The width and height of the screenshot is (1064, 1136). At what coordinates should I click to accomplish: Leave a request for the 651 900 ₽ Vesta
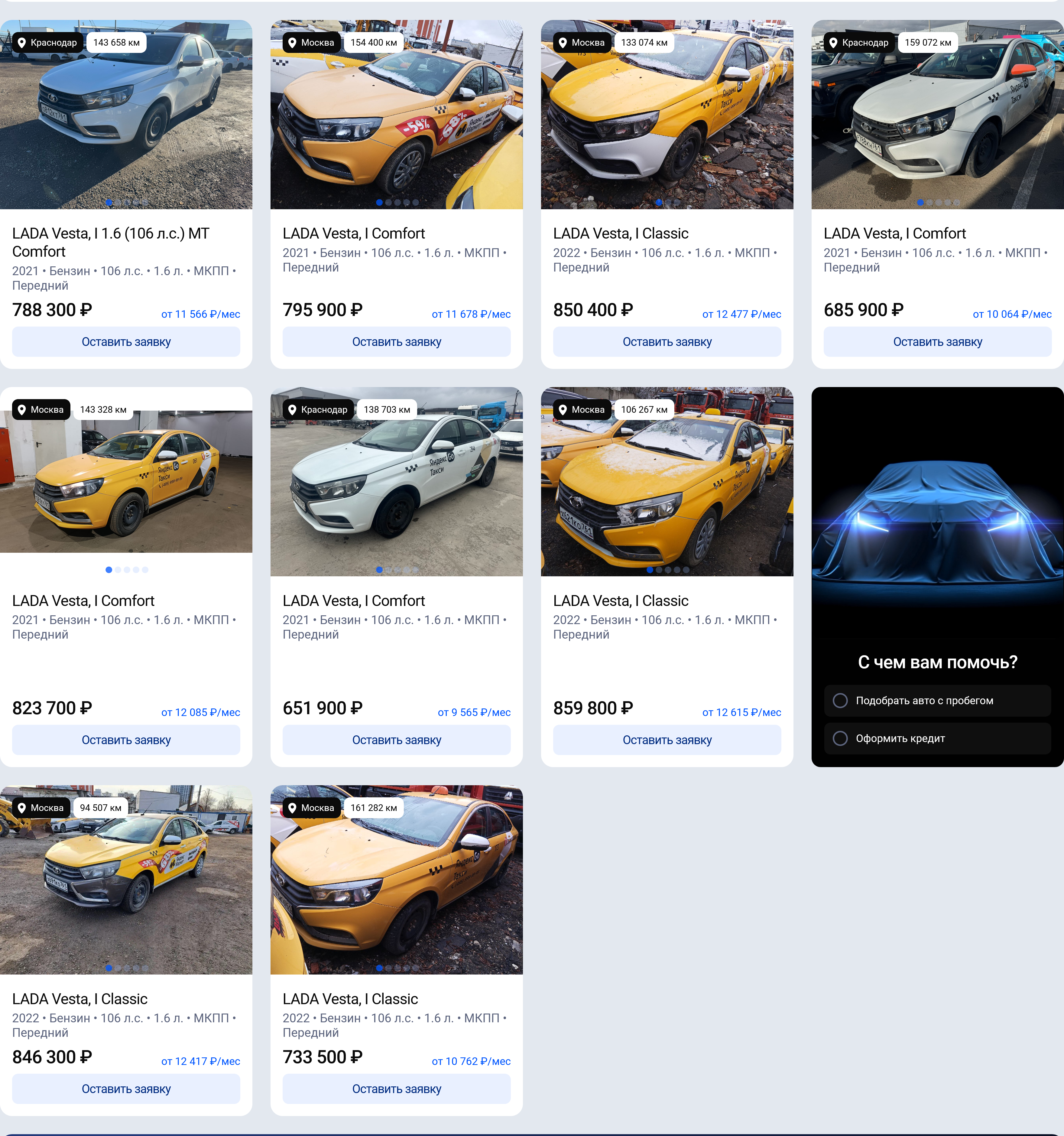point(396,740)
